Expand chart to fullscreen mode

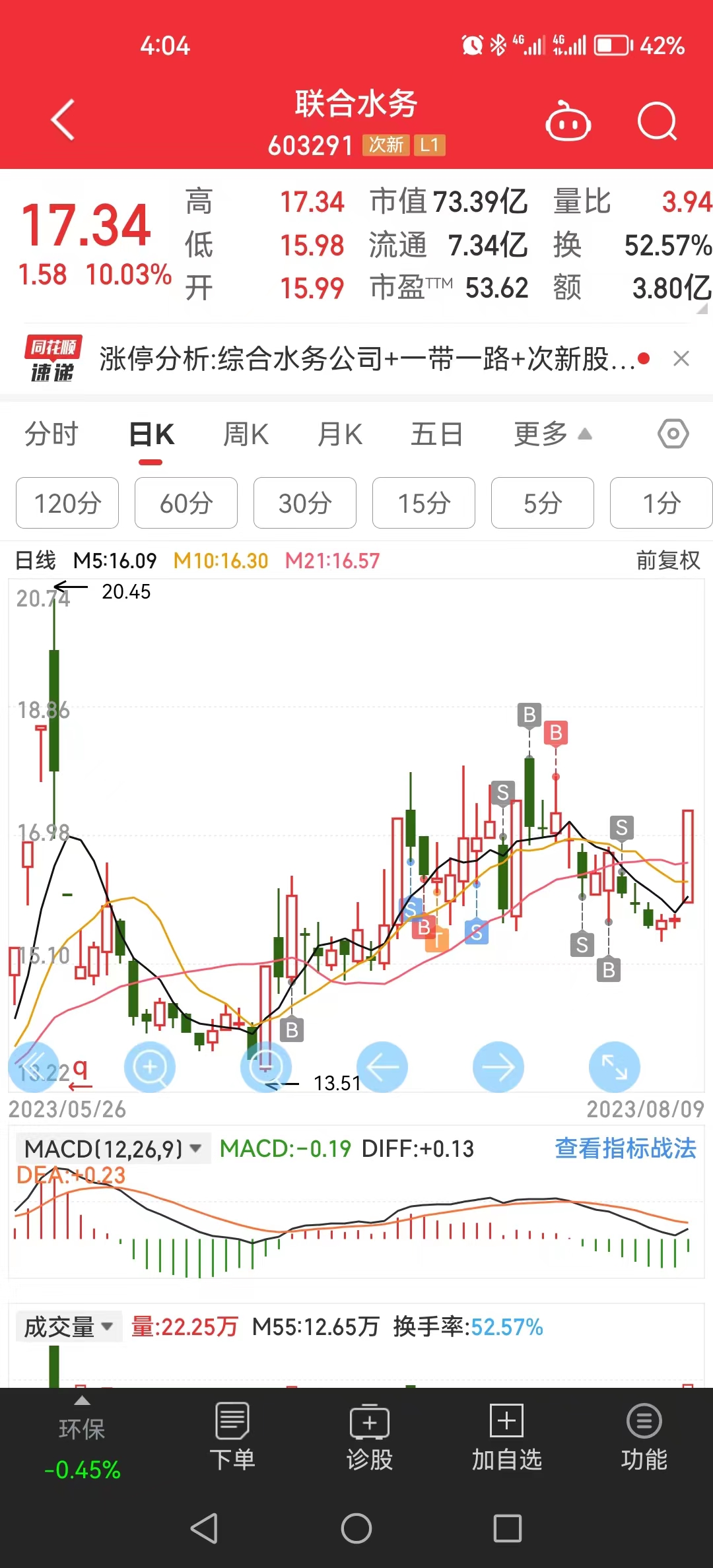coord(614,1066)
